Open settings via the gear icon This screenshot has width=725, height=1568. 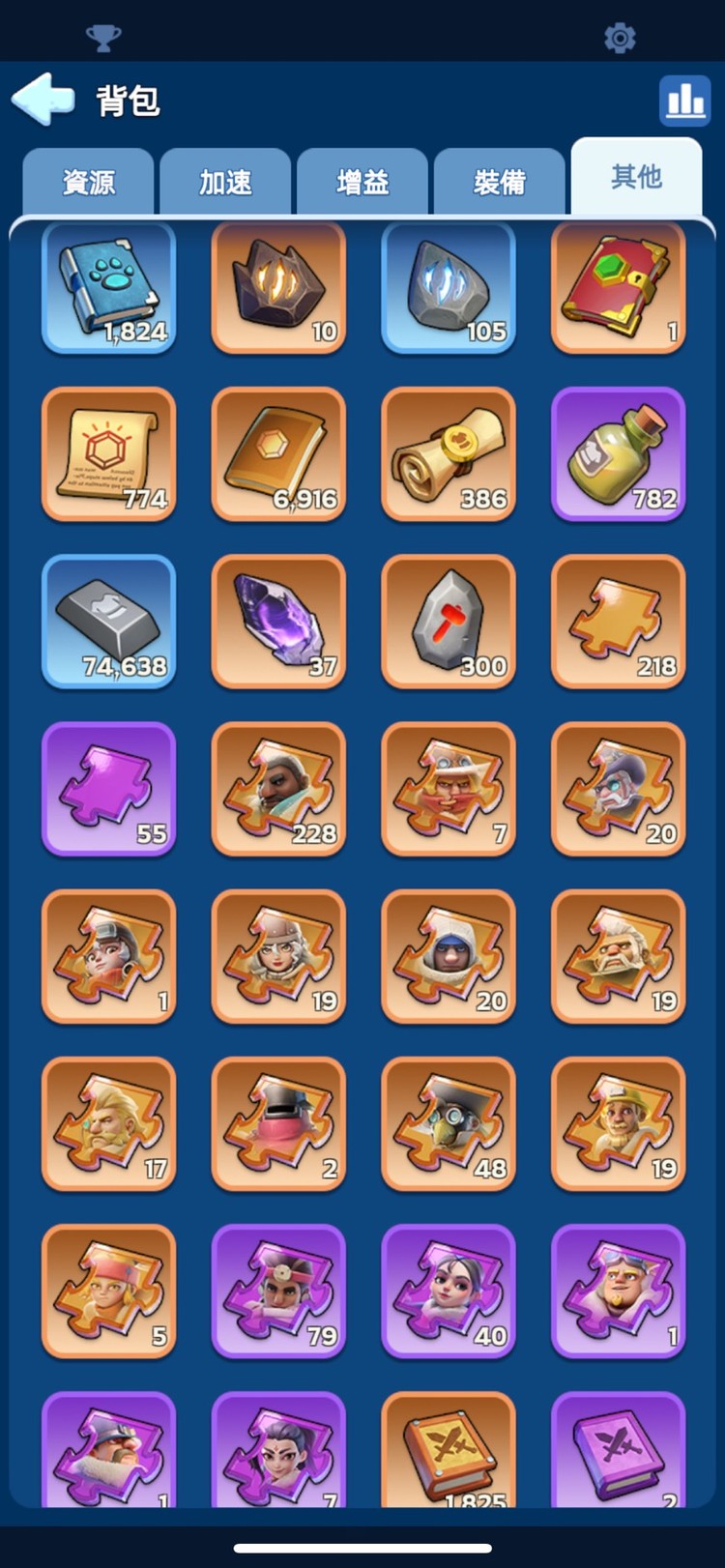click(x=620, y=38)
